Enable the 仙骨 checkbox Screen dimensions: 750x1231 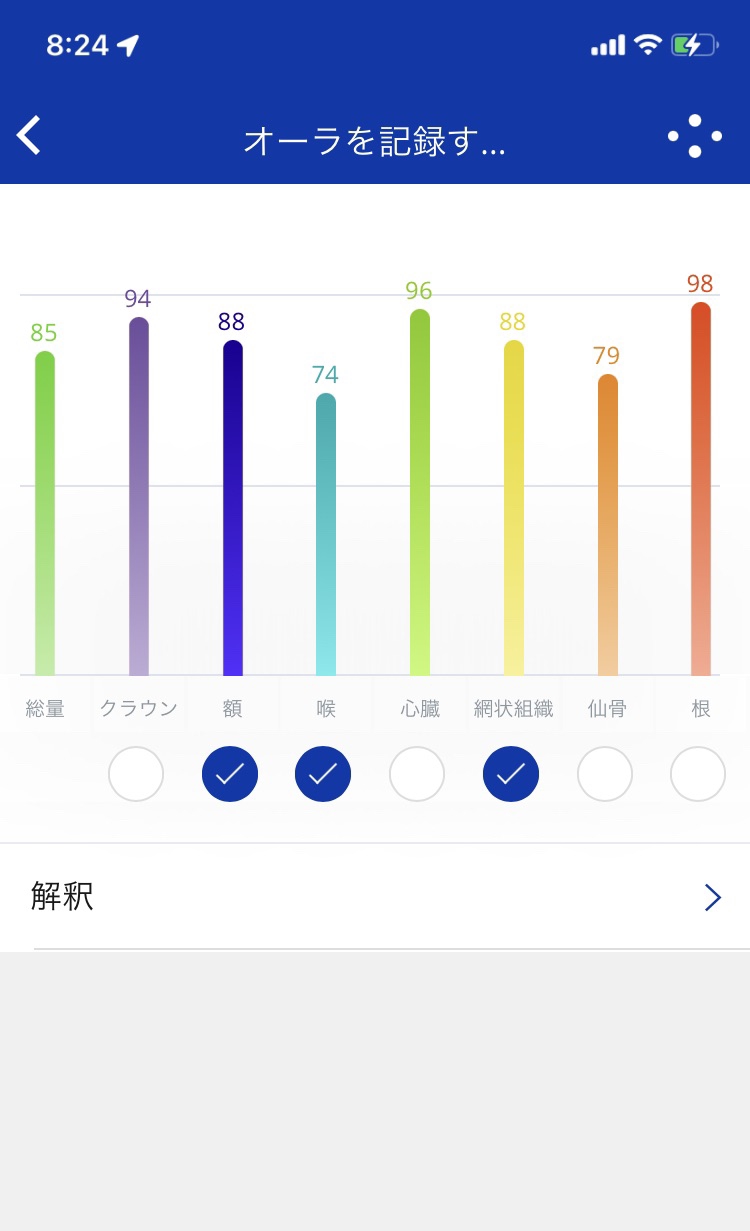605,774
